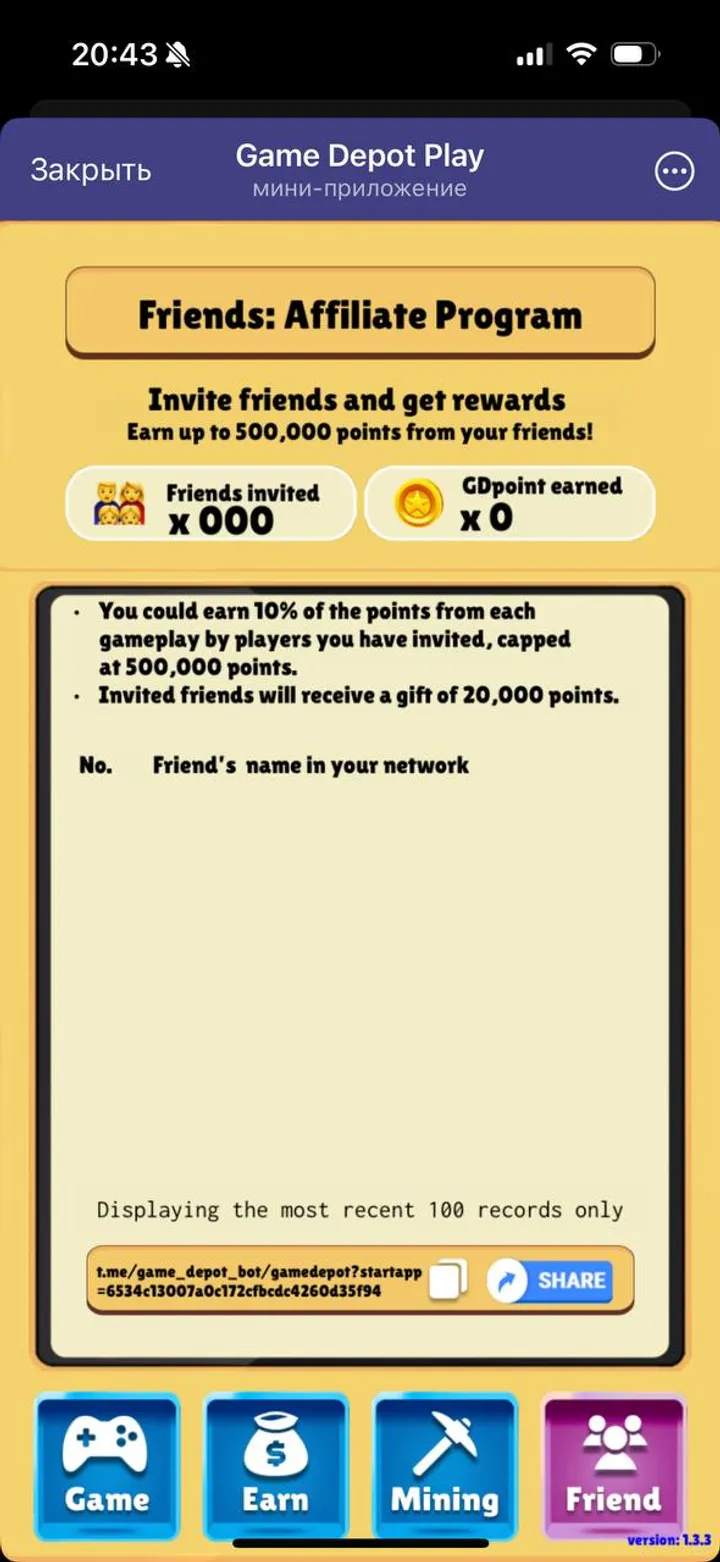Viewport: 720px width, 1562px height.
Task: Tap the family emoji on Friends invited badge
Action: 107,504
